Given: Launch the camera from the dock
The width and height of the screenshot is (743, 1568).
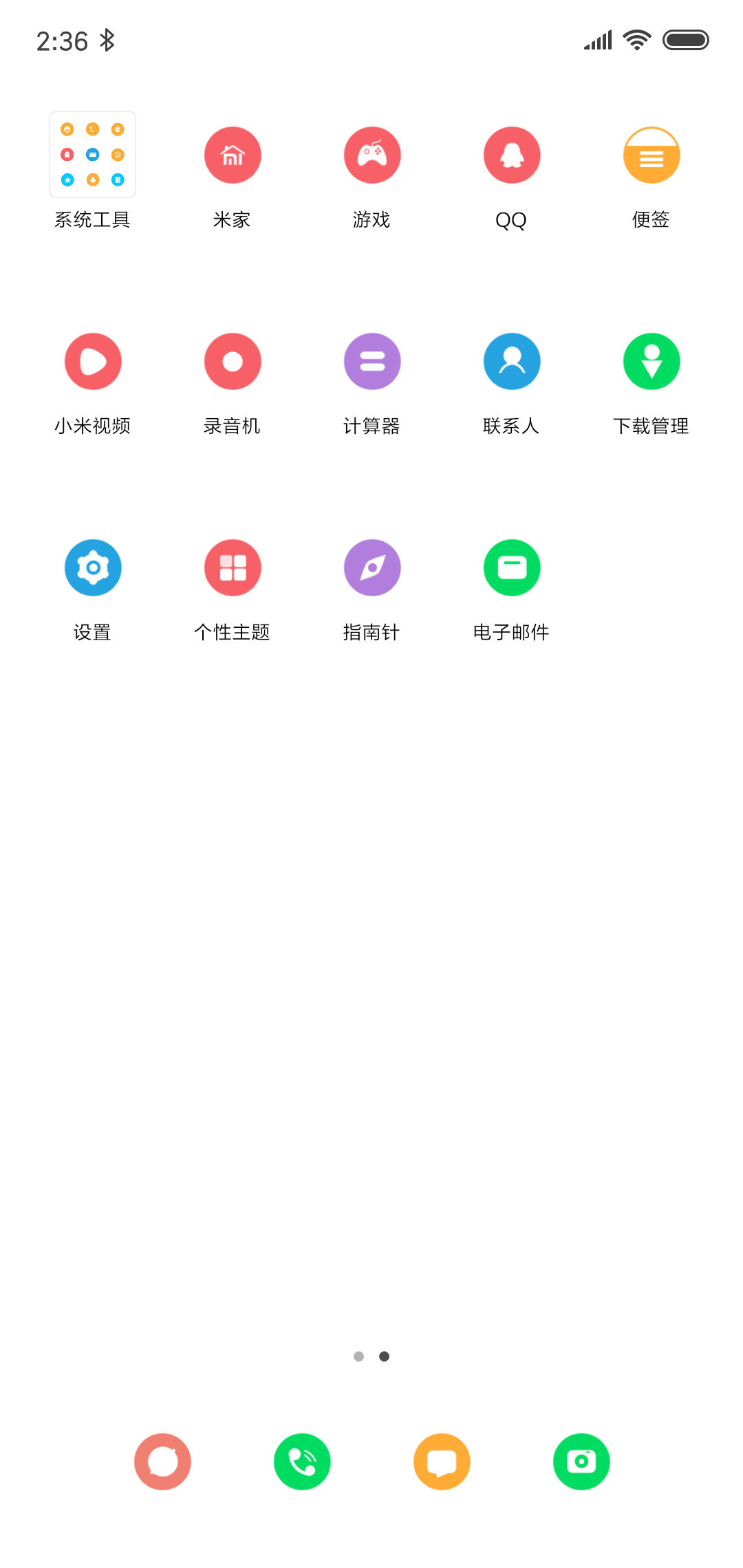Looking at the screenshot, I should click(581, 1461).
